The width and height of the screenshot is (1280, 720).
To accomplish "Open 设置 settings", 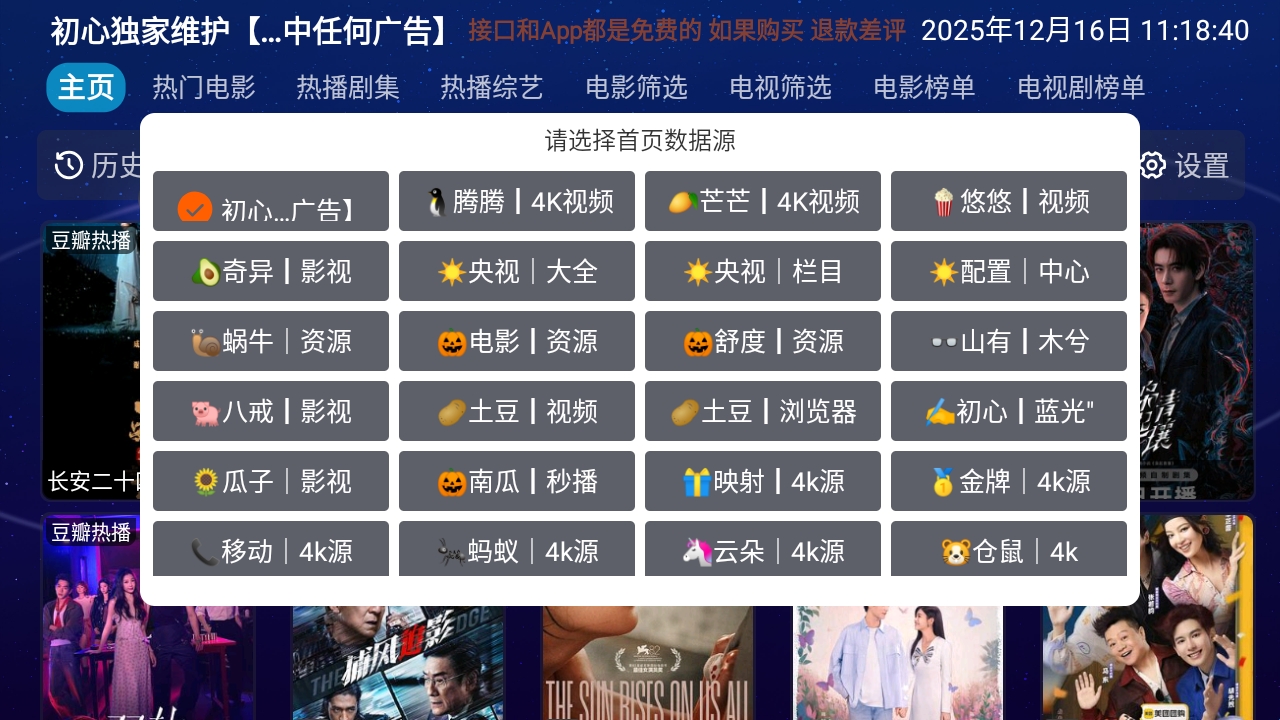I will click(x=1185, y=165).
